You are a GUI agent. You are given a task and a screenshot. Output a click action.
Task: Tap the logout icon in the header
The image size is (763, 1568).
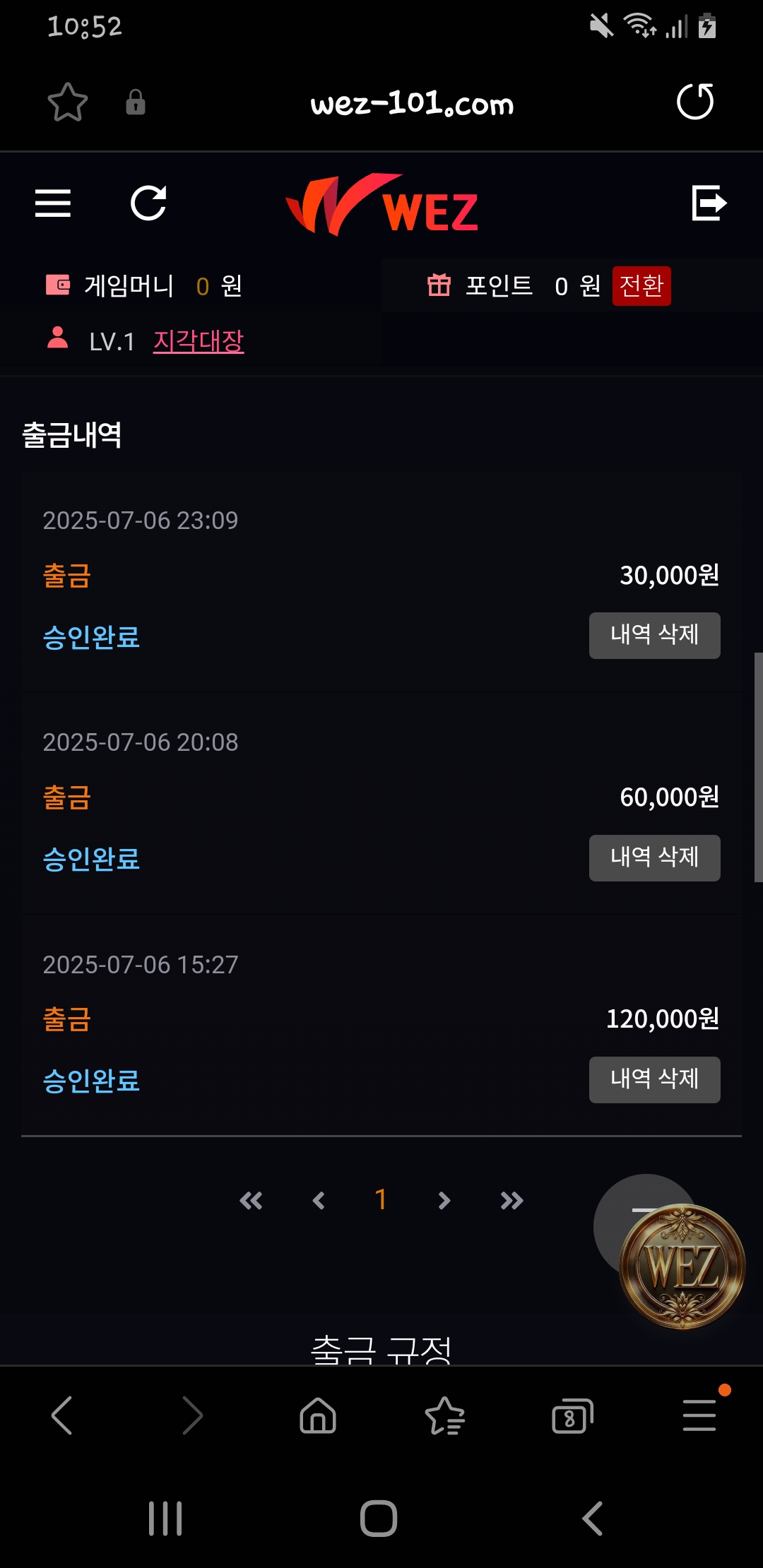pyautogui.click(x=709, y=203)
